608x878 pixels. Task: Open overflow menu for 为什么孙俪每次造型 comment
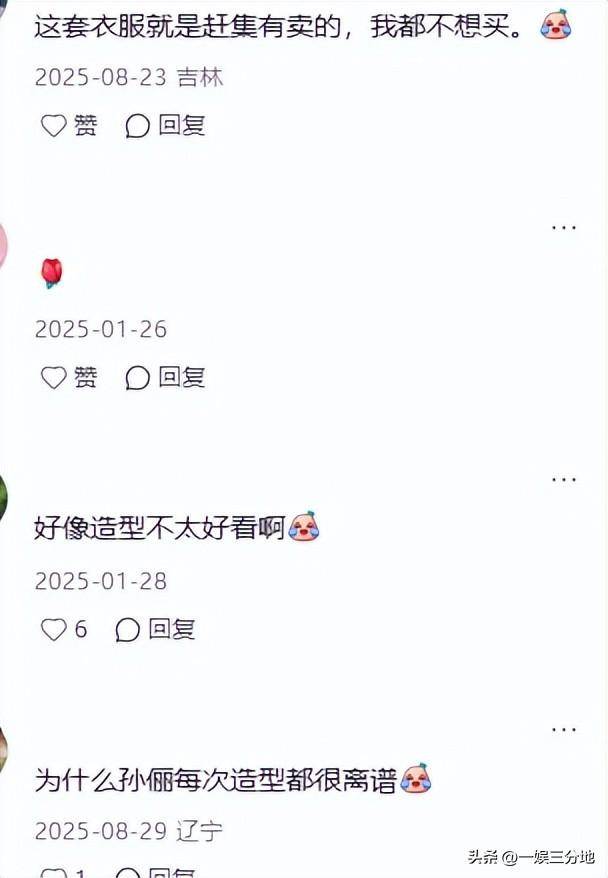tap(564, 731)
